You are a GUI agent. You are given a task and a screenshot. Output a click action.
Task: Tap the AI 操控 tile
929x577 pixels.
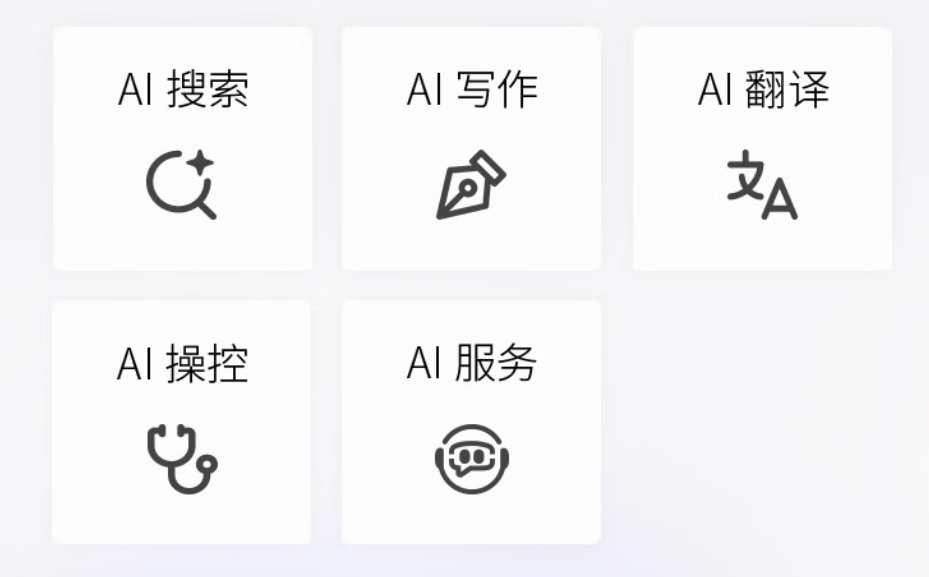click(x=182, y=422)
